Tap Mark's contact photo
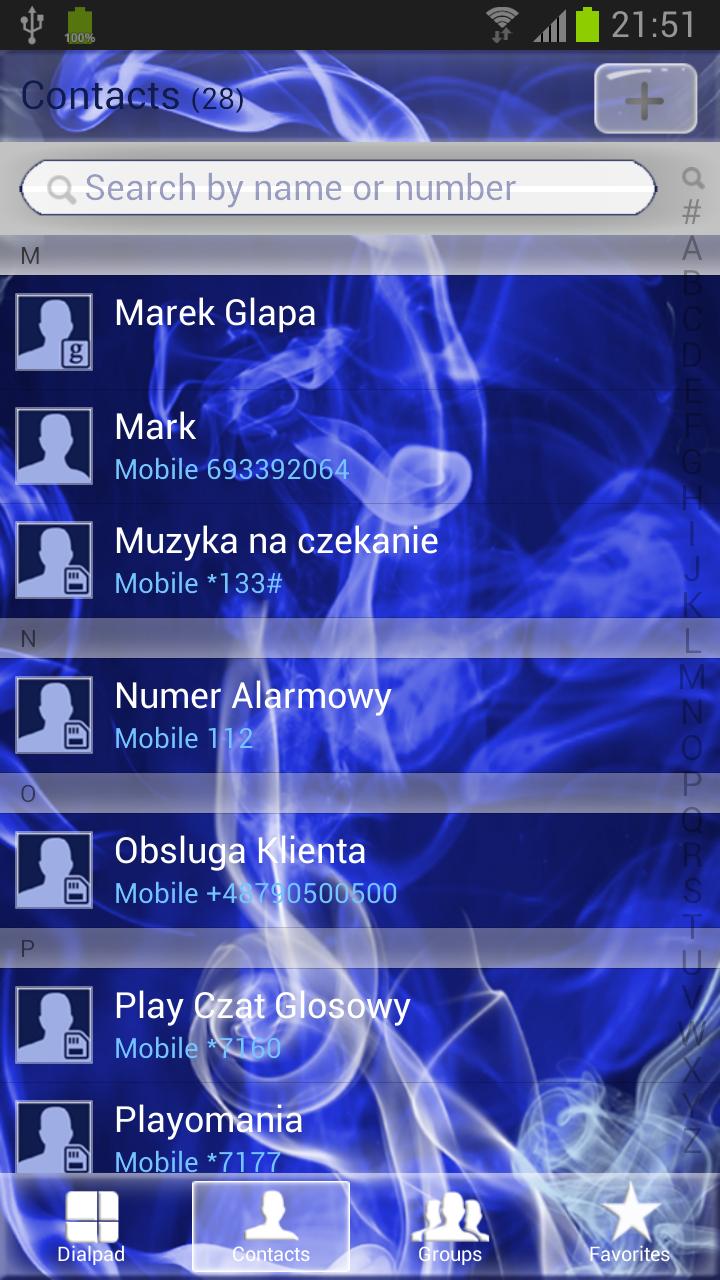 pos(54,446)
